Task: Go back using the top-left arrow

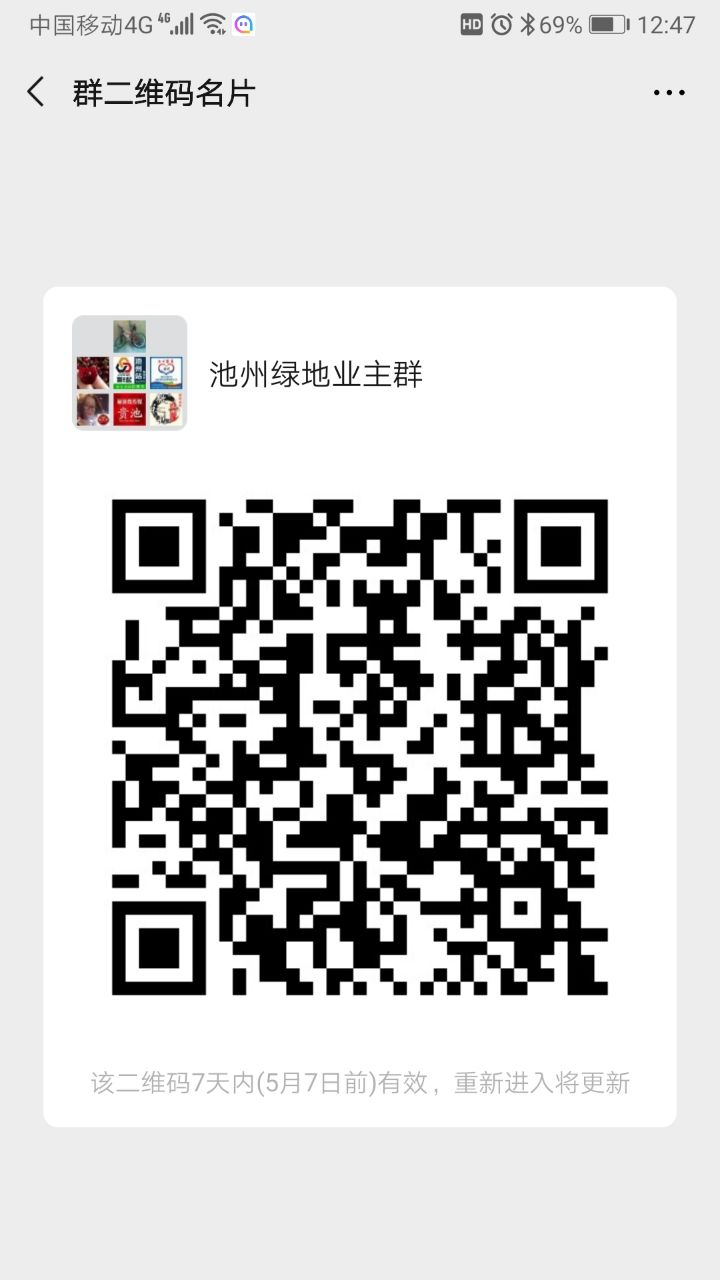Action: 36,93
